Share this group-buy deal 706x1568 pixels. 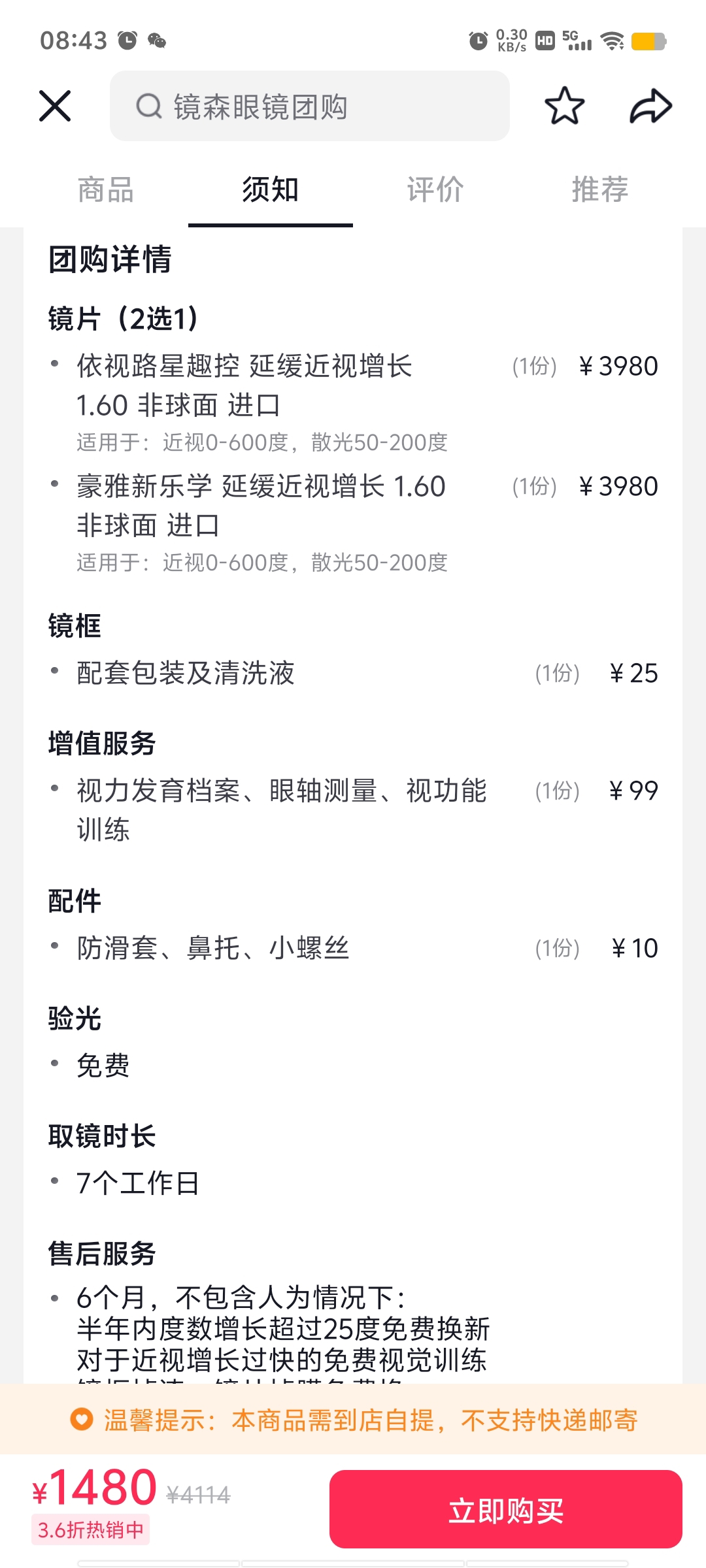pyautogui.click(x=651, y=106)
